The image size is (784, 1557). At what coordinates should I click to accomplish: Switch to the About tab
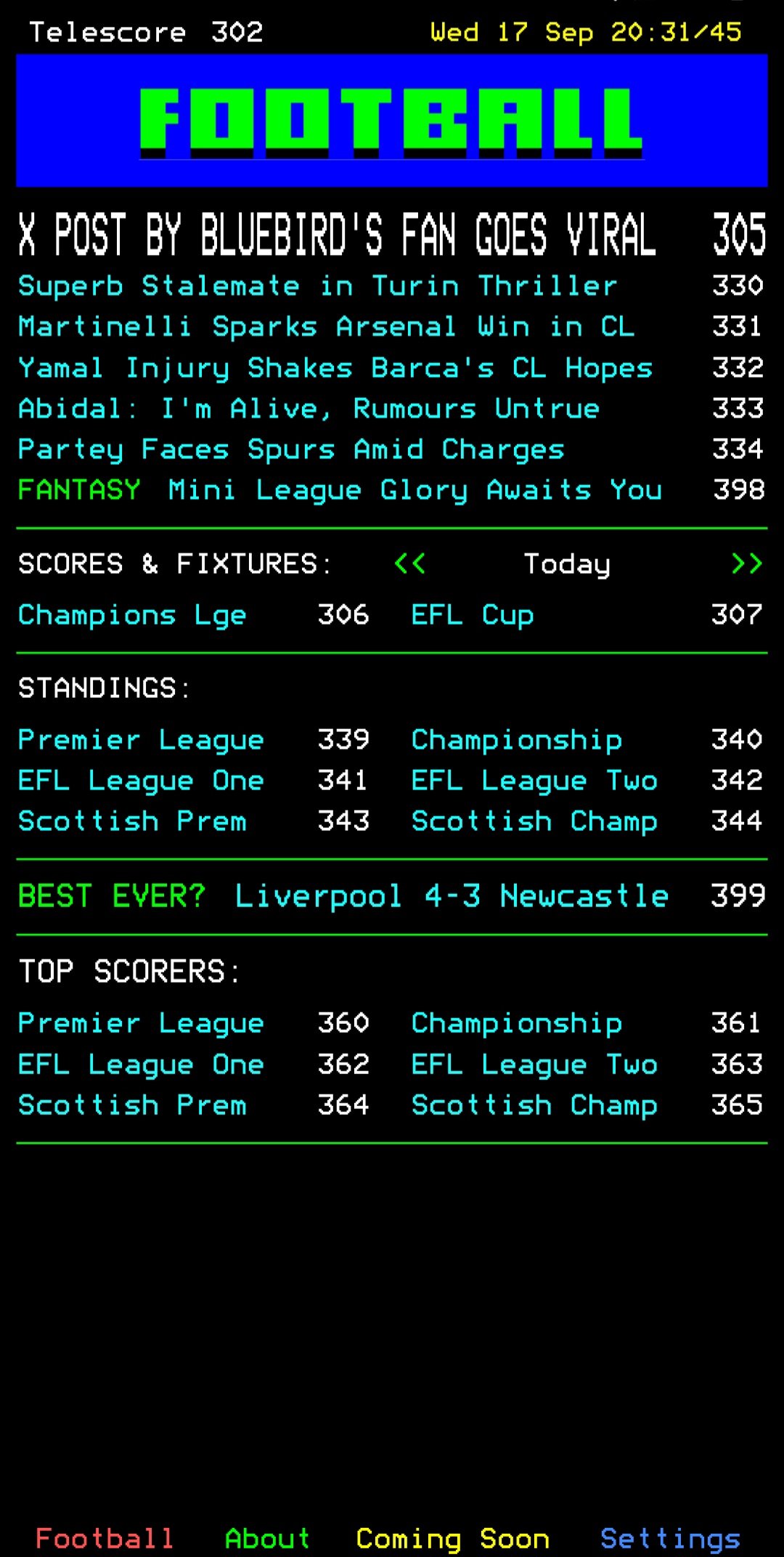pos(267,1538)
